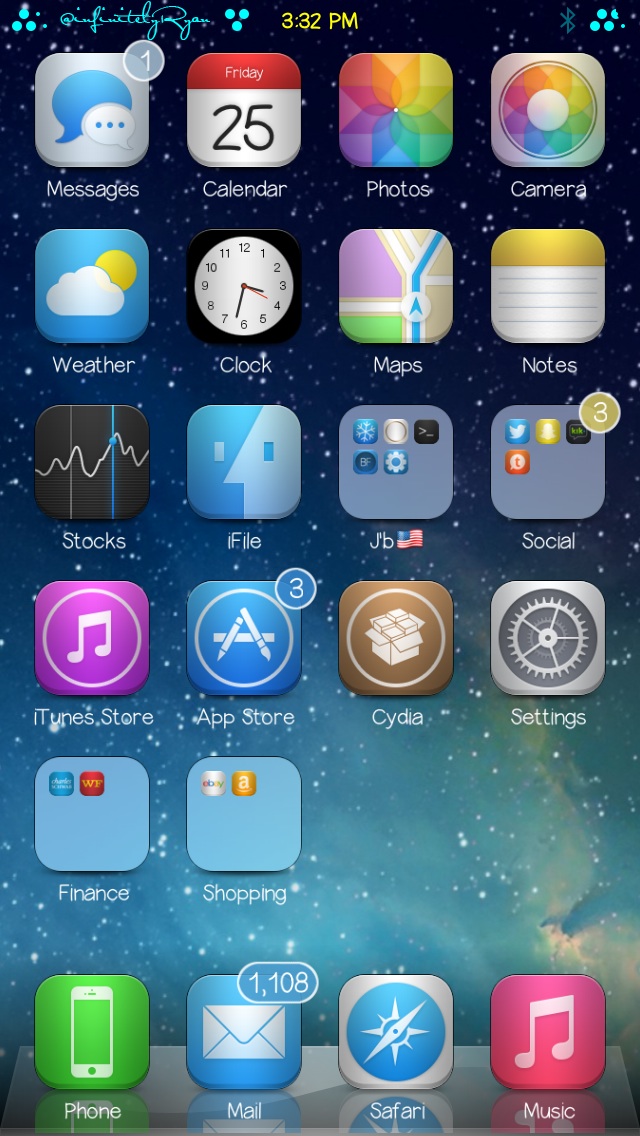Screen dimensions: 640x1136
Task: Open the Settings app
Action: click(x=548, y=638)
